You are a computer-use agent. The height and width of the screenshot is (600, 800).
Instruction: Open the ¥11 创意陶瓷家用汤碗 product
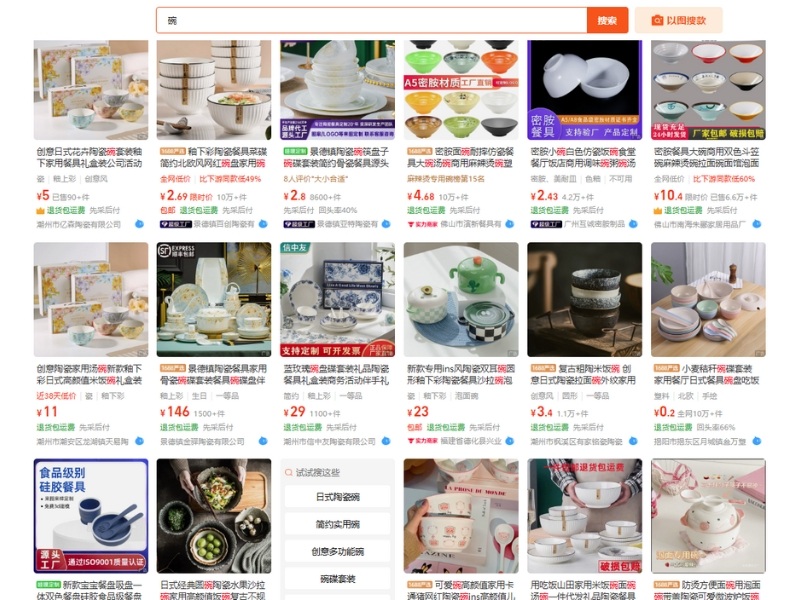coord(90,299)
